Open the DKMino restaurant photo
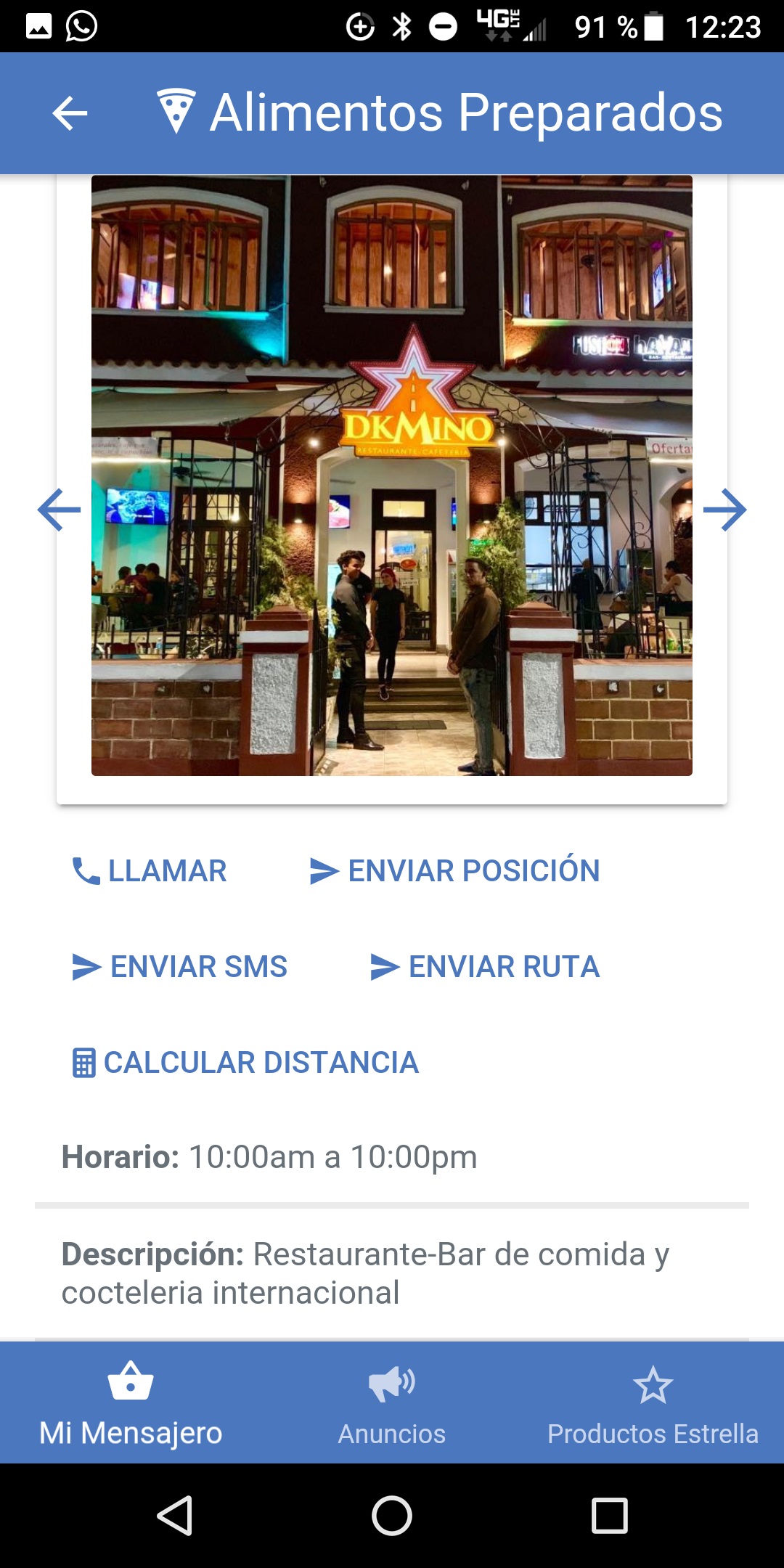Viewport: 784px width, 1568px height. pos(392,475)
